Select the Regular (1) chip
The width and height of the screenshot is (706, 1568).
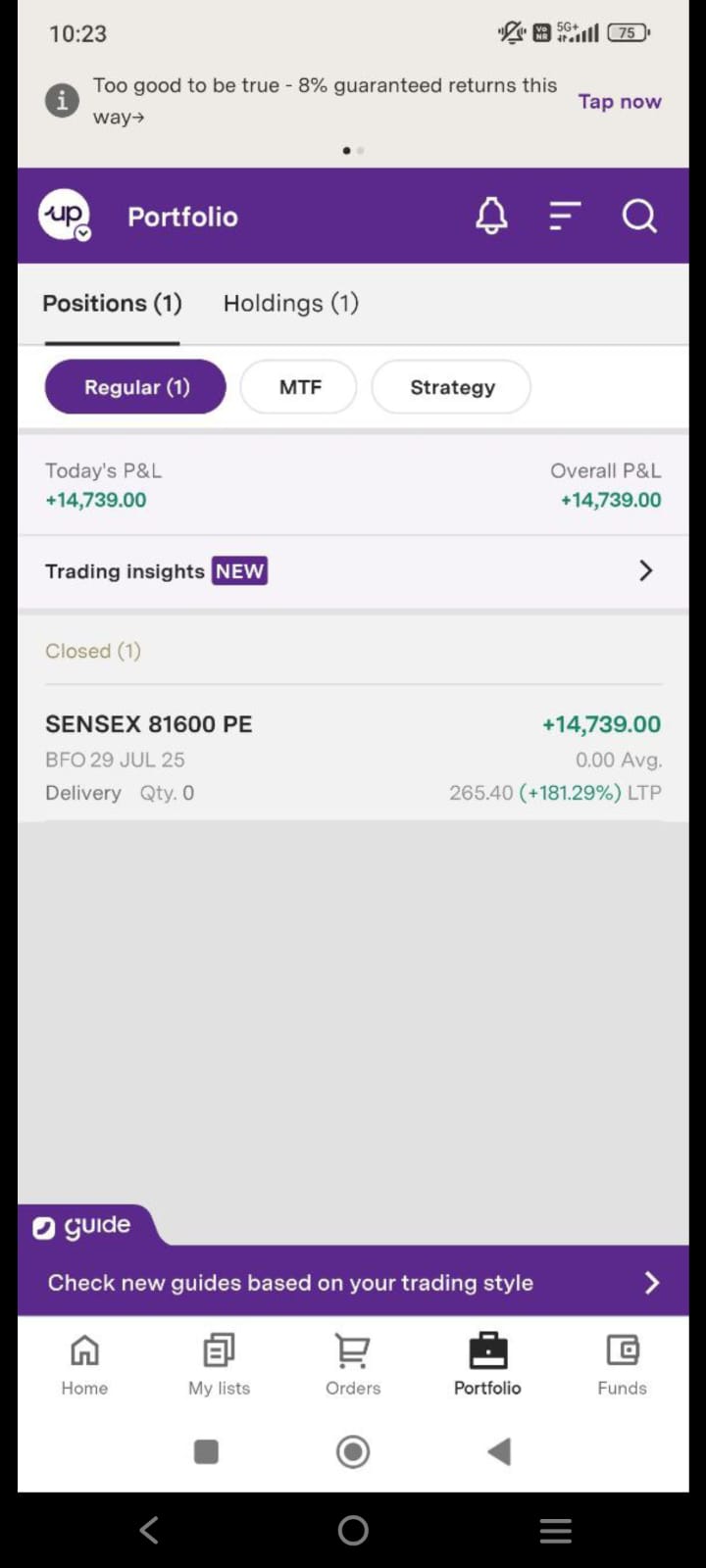pos(135,387)
